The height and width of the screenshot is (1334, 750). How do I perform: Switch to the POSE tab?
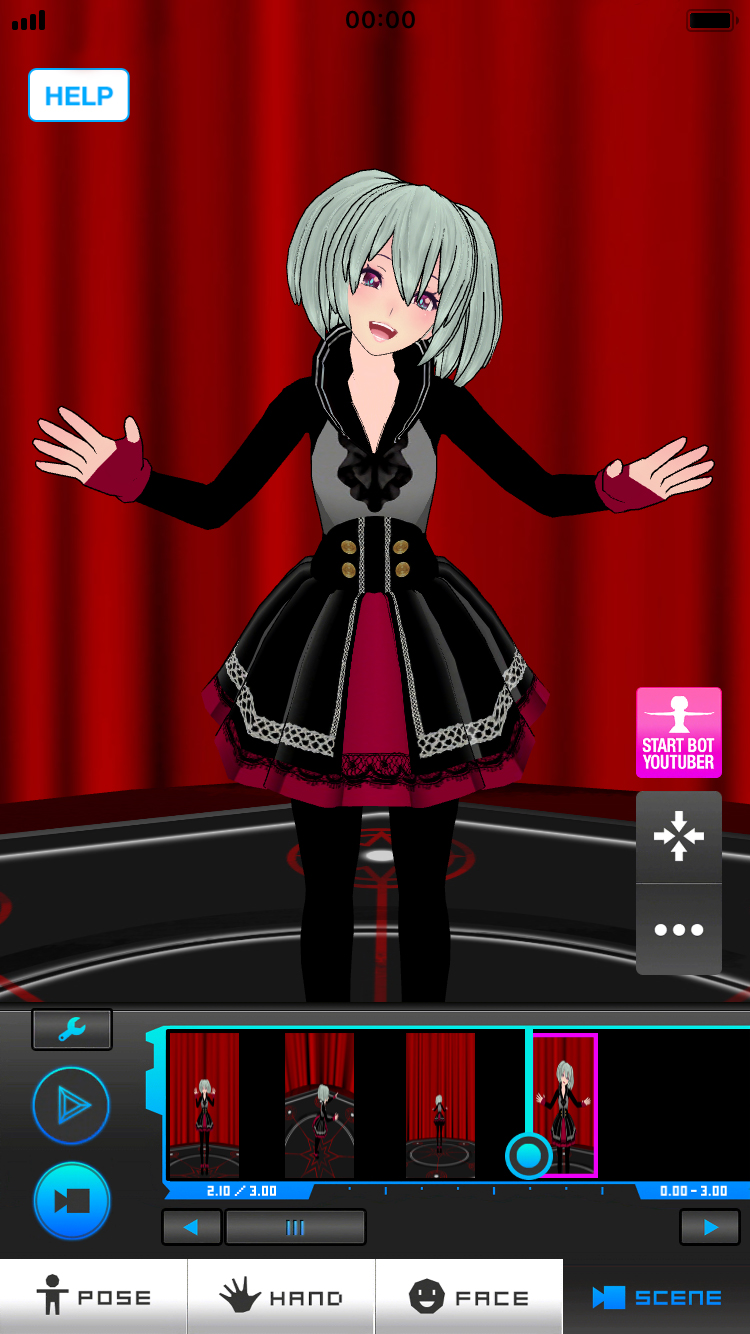pyautogui.click(x=94, y=1297)
